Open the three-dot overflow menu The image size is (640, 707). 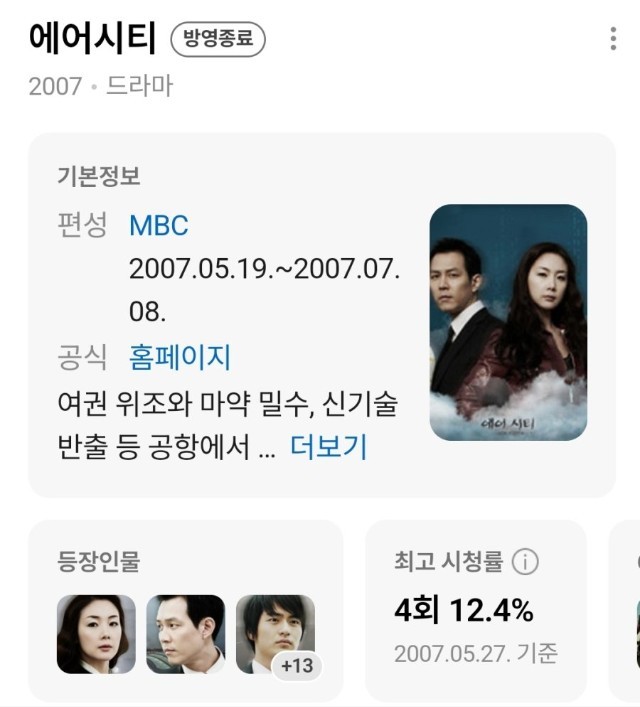click(x=613, y=39)
